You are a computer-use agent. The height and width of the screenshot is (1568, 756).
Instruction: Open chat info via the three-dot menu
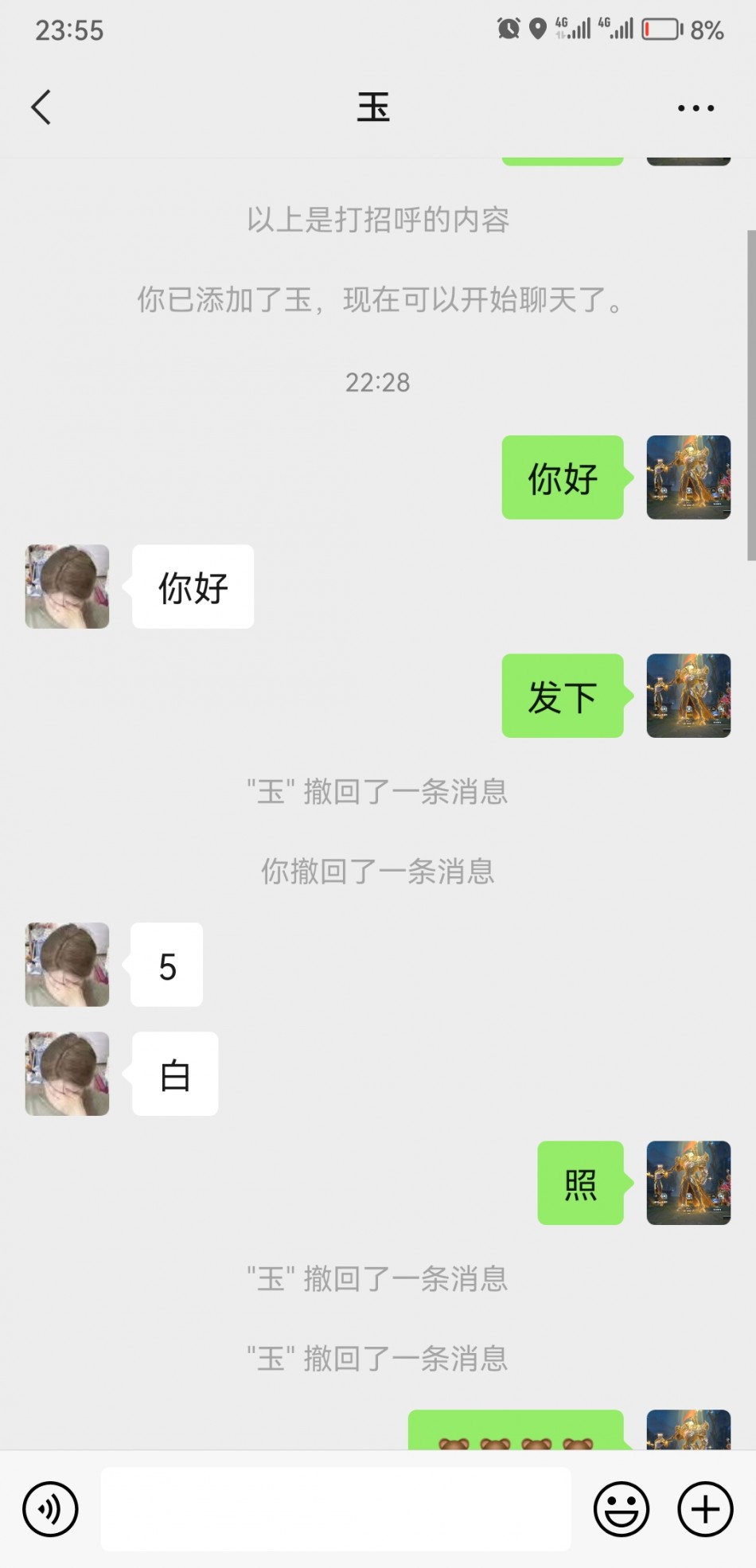point(696,107)
